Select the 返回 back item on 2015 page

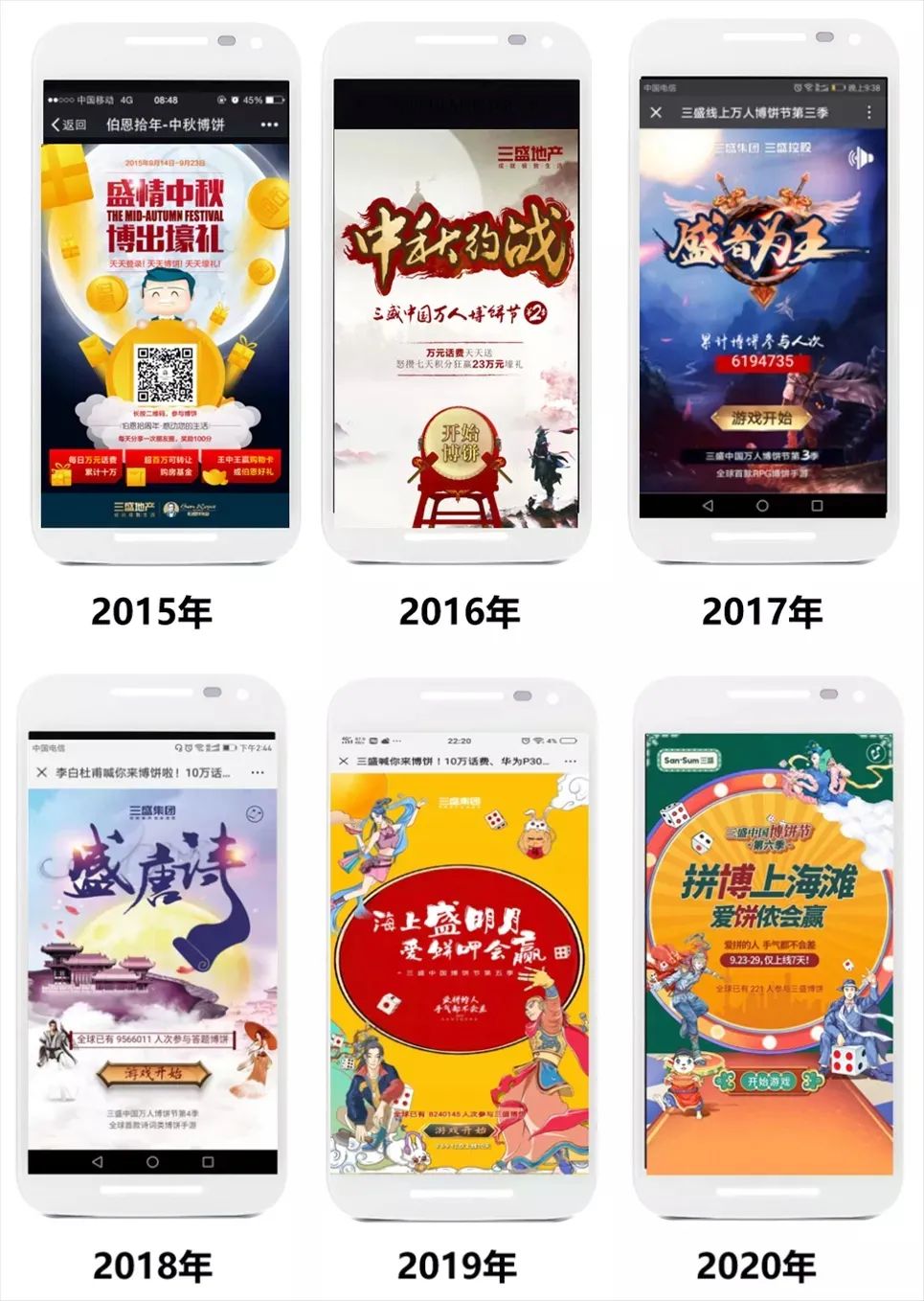[72, 123]
